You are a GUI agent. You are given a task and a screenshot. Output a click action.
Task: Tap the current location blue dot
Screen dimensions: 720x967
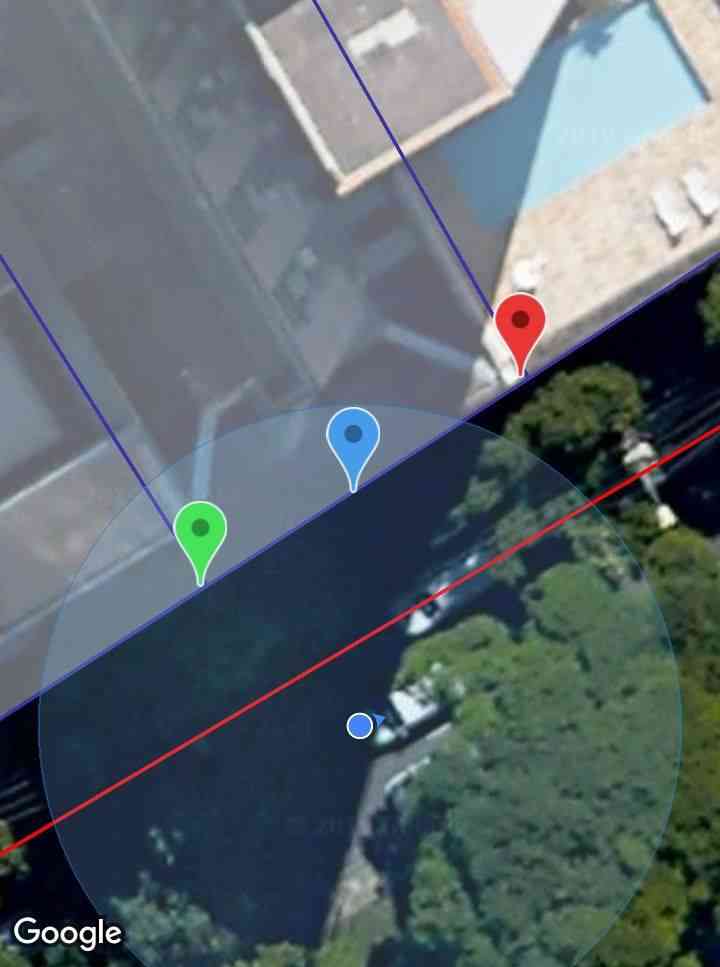(360, 726)
